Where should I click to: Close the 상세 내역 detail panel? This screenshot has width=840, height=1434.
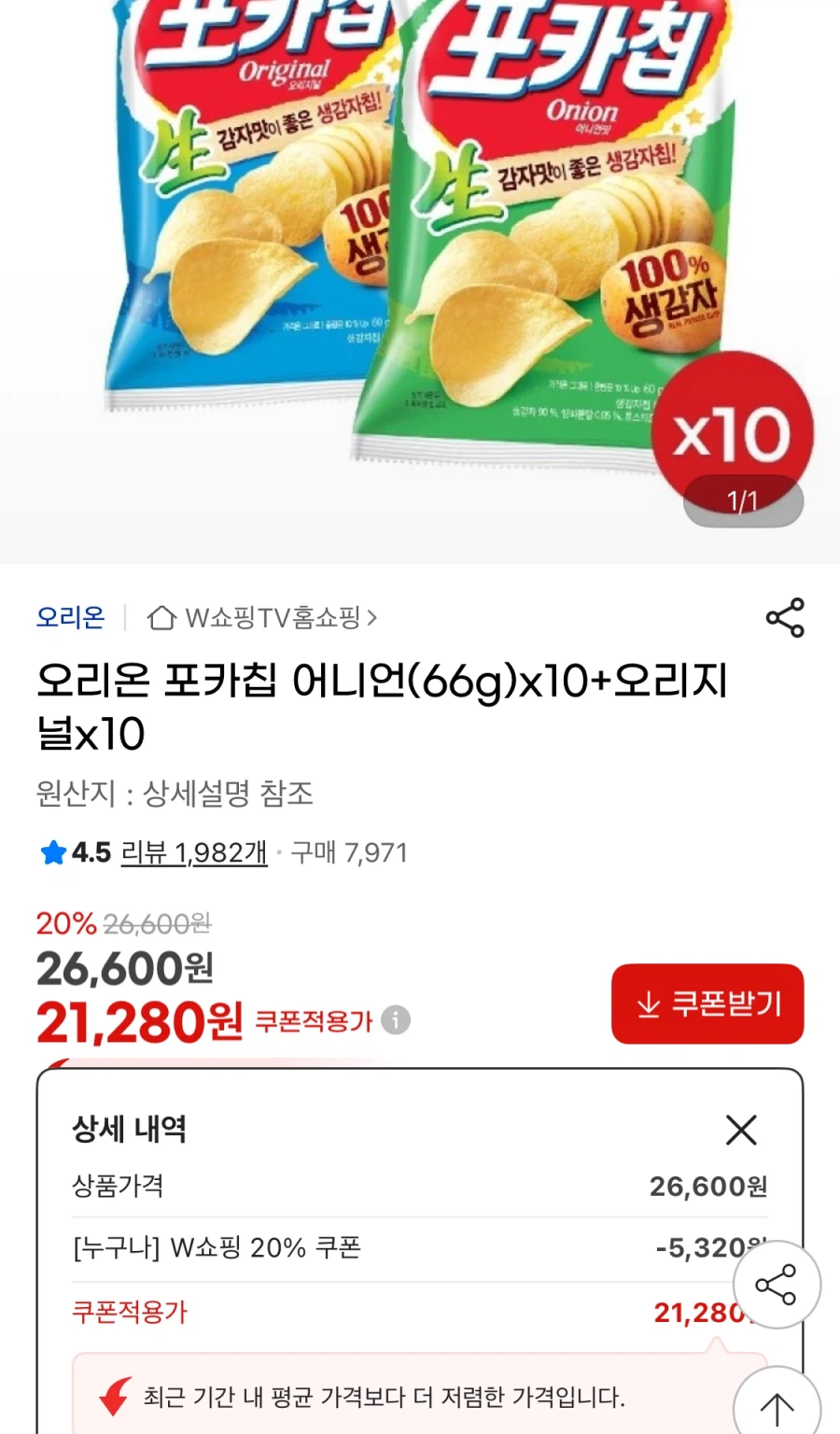pos(742,1131)
